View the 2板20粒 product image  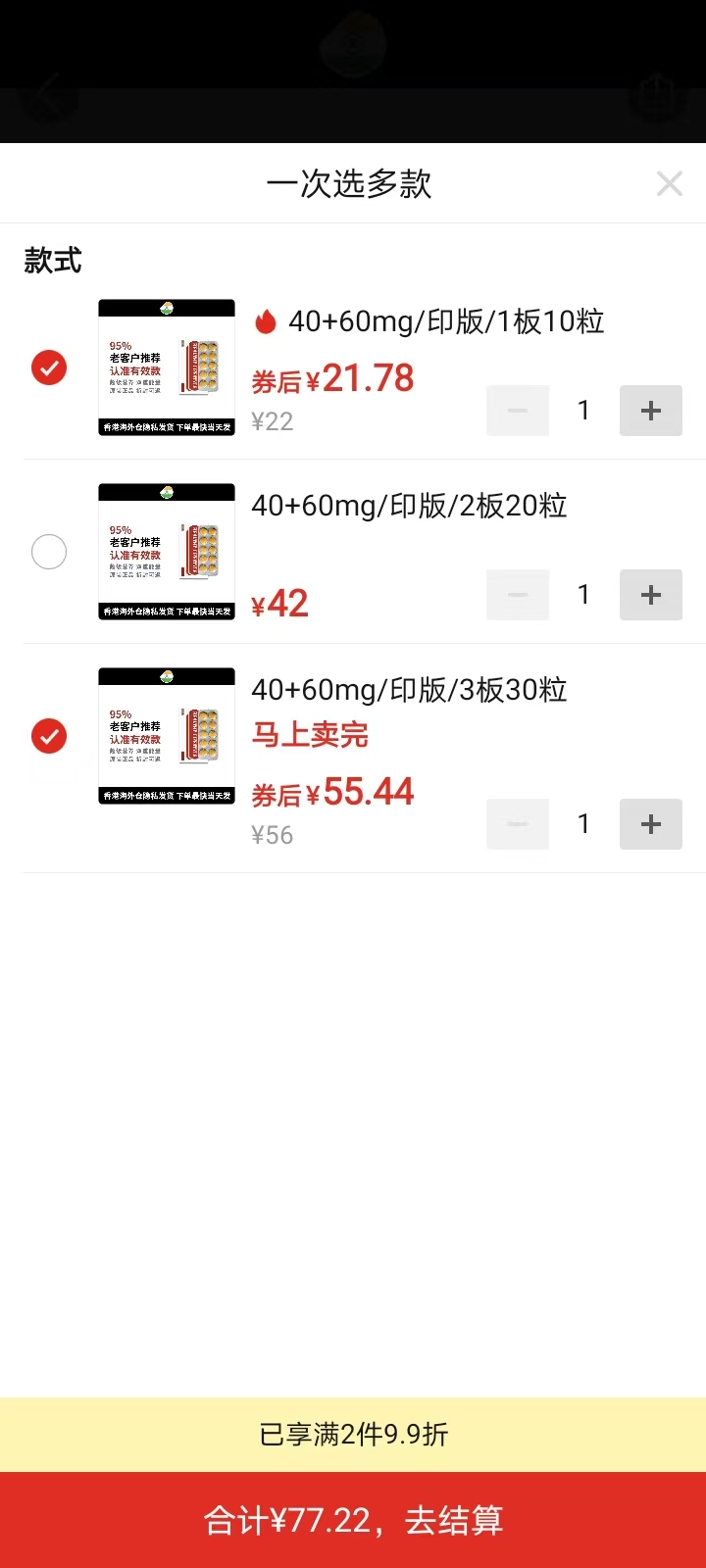click(x=167, y=552)
